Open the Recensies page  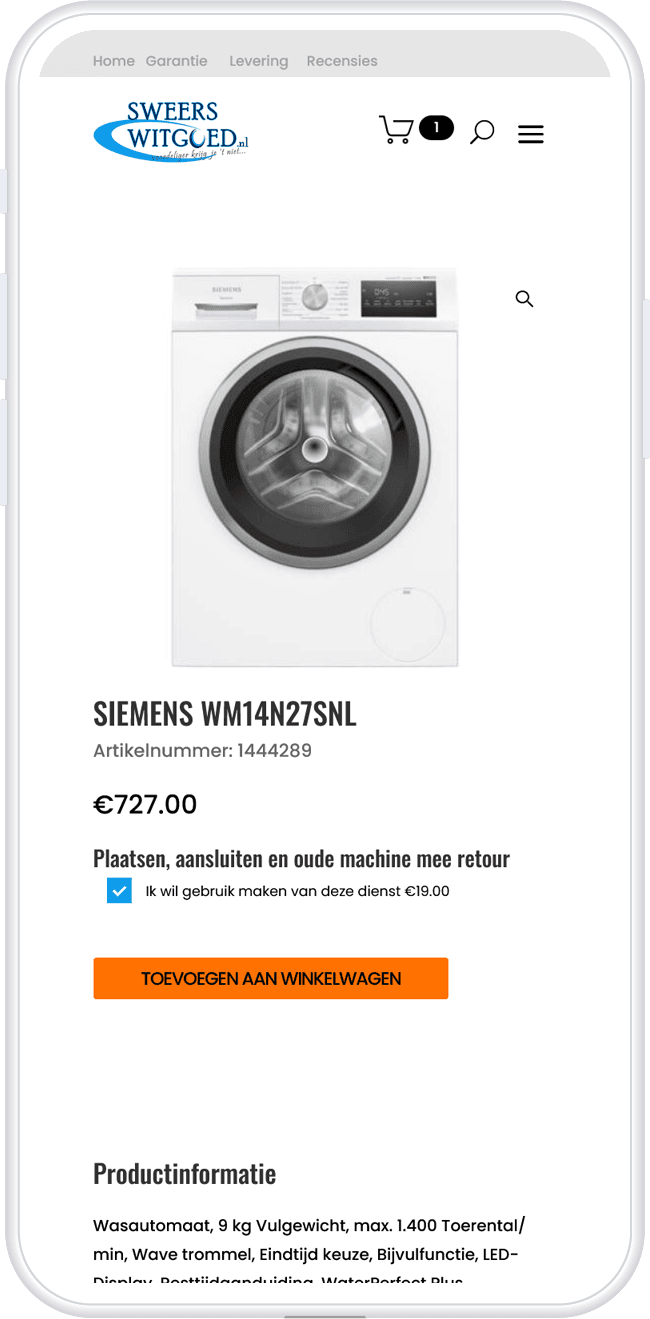[342, 61]
